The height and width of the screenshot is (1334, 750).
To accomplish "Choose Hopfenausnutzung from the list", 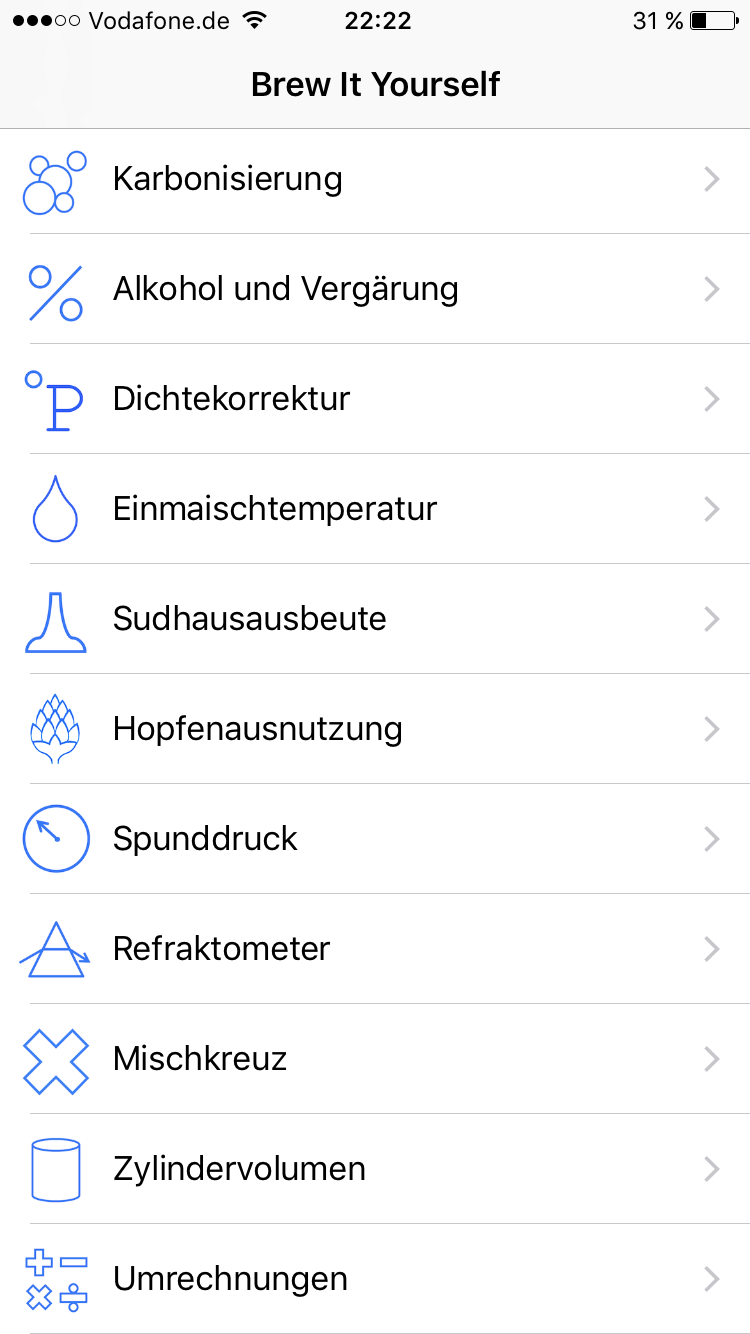I will pos(257,729).
